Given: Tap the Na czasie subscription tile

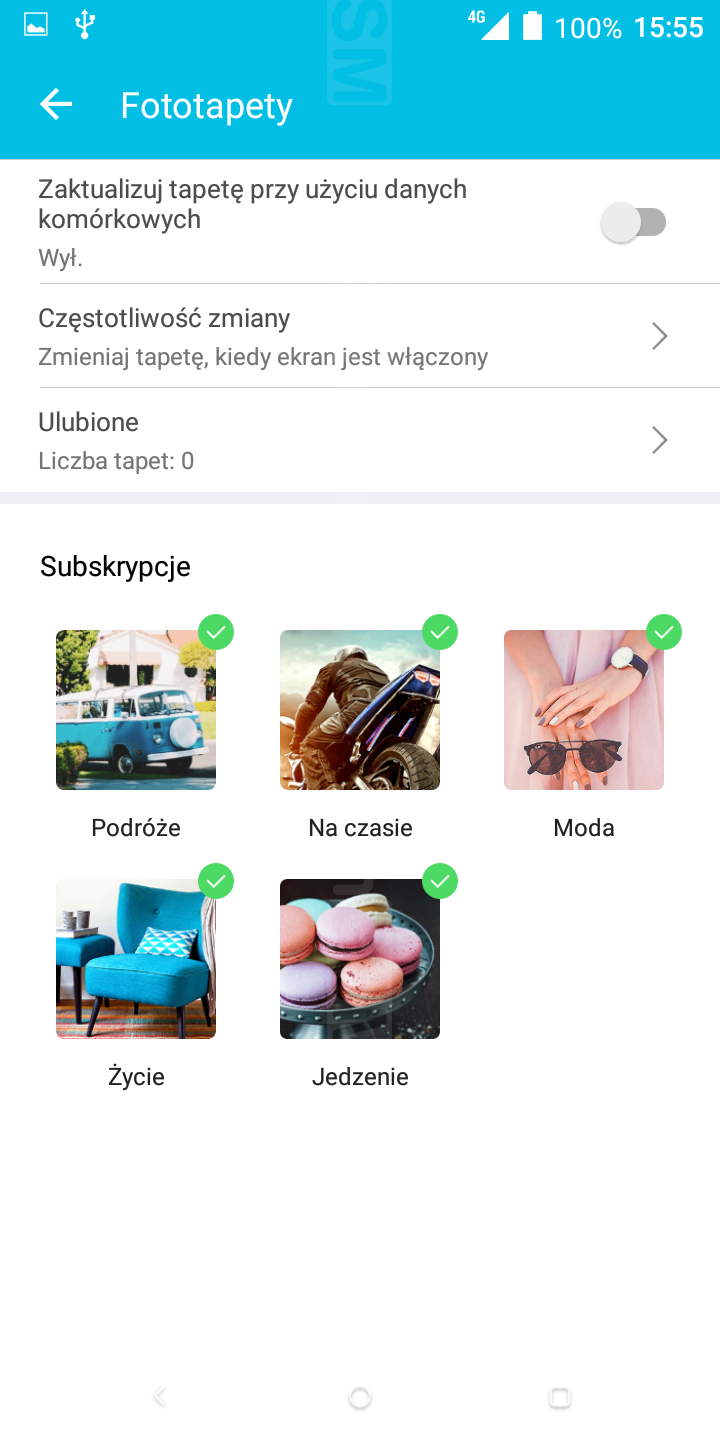Looking at the screenshot, I should click(x=360, y=710).
